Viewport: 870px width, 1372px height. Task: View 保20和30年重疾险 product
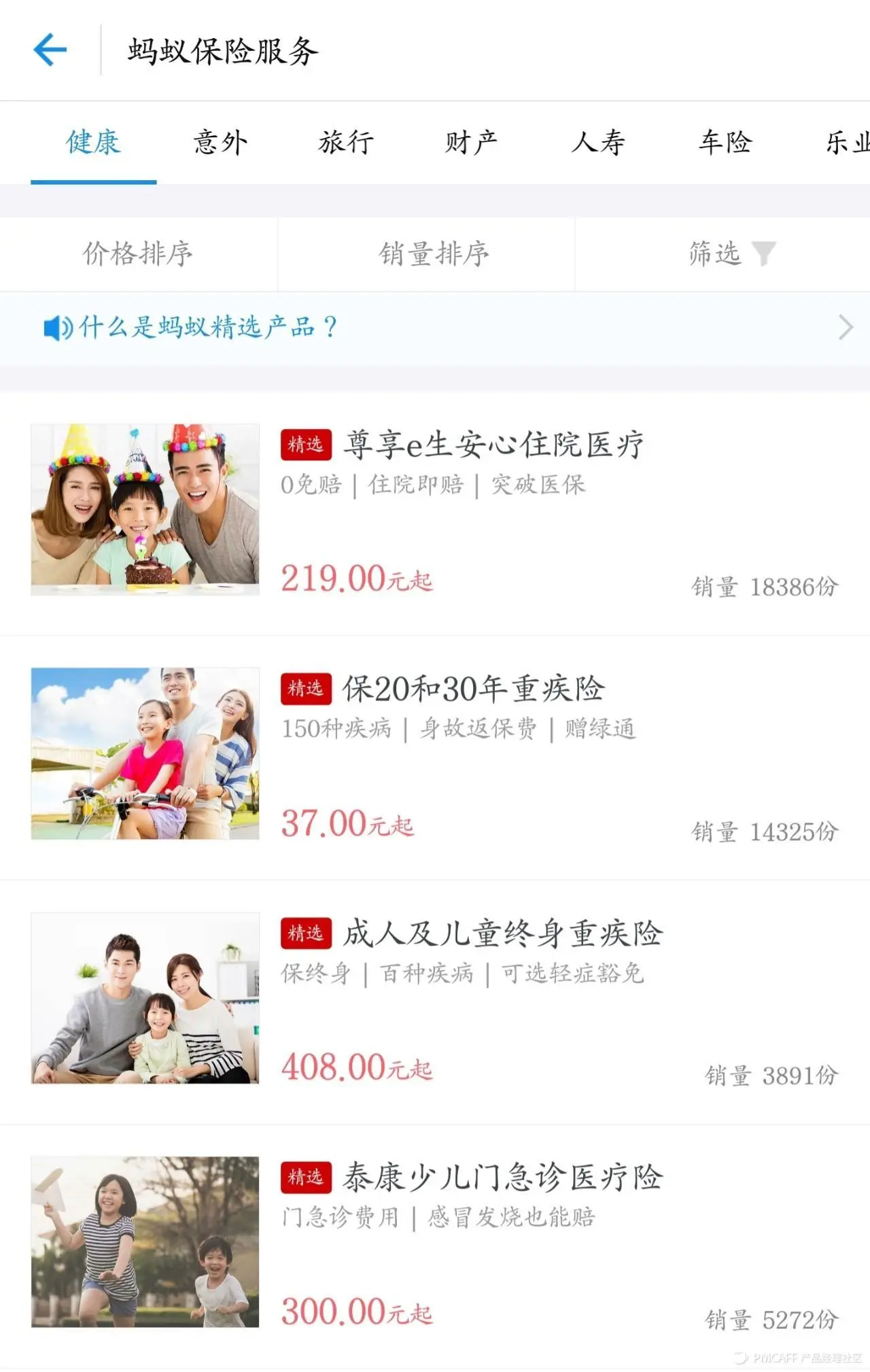(x=473, y=689)
